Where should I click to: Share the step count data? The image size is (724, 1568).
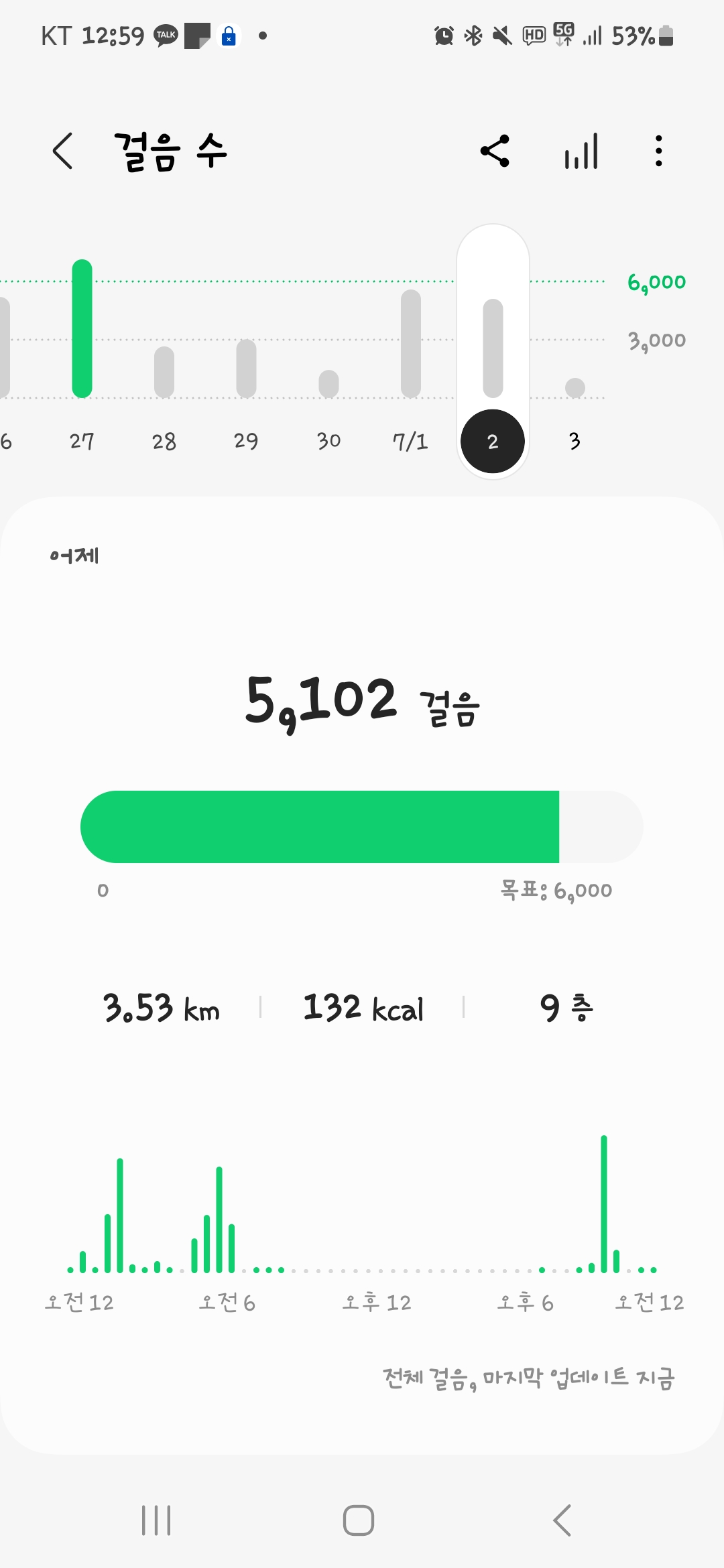coord(495,151)
